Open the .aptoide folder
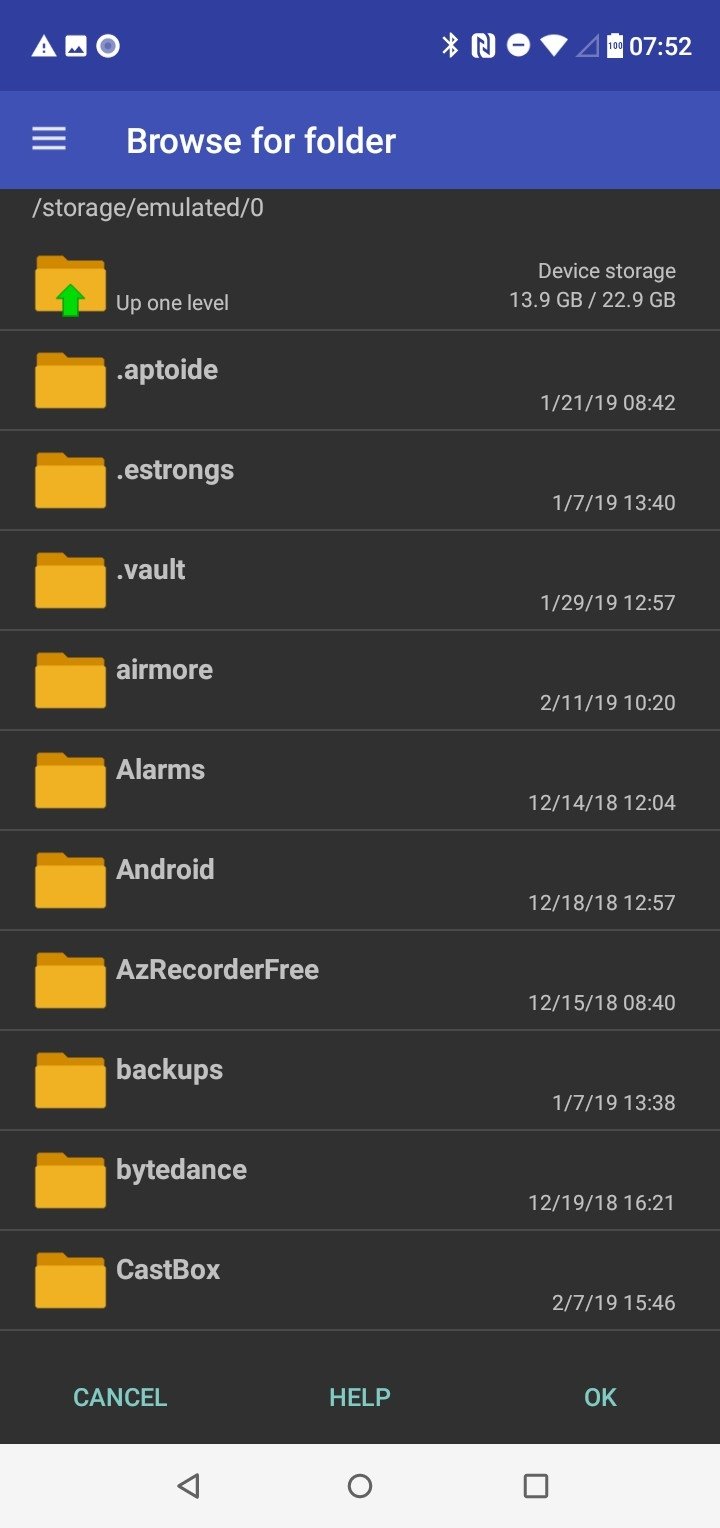 [360, 381]
